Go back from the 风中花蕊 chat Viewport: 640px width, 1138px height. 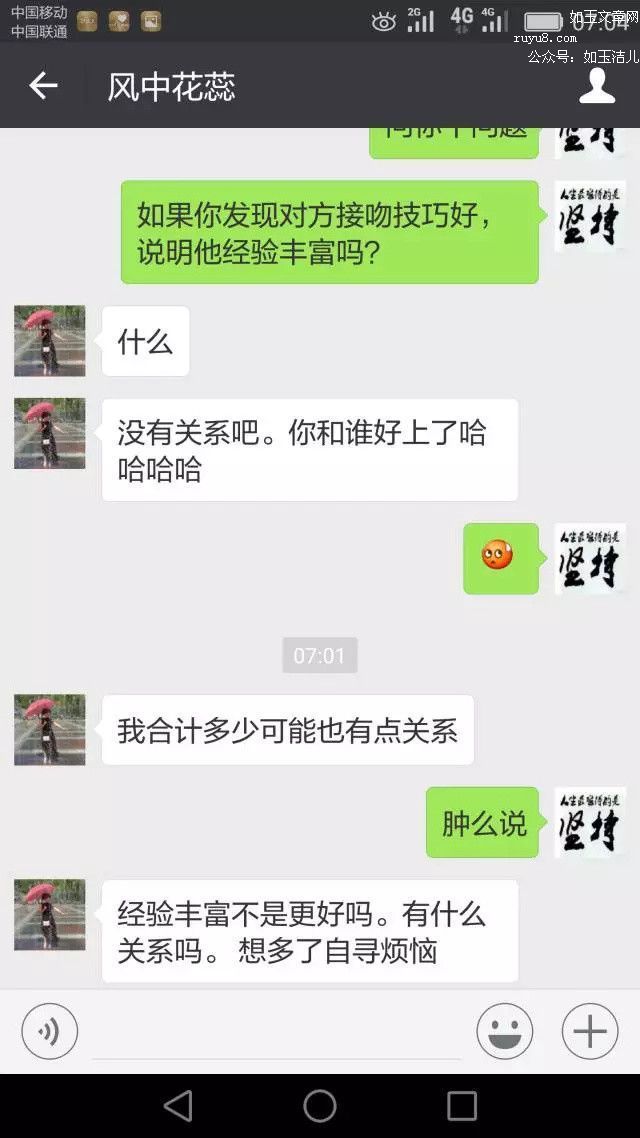[x=43, y=87]
